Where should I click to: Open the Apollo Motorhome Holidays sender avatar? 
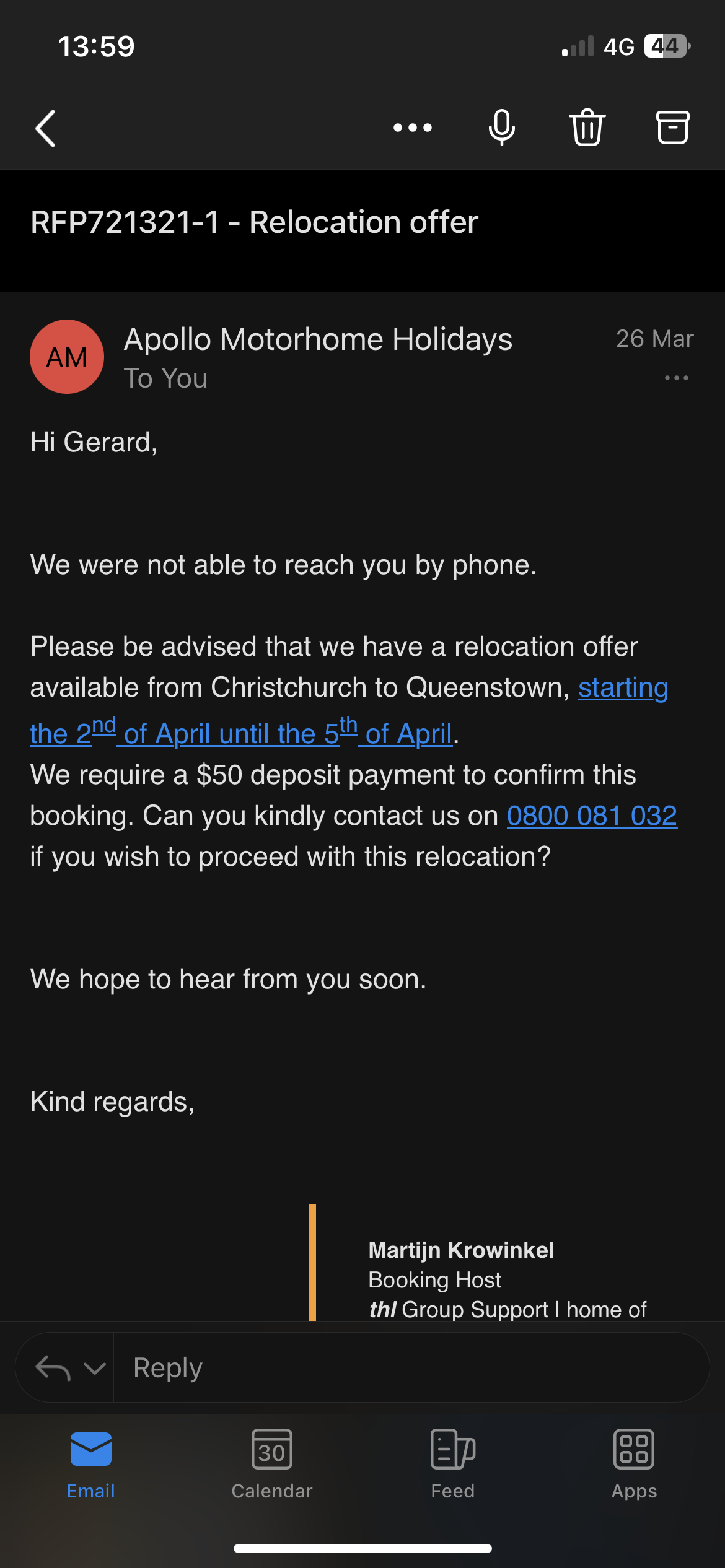pyautogui.click(x=67, y=357)
